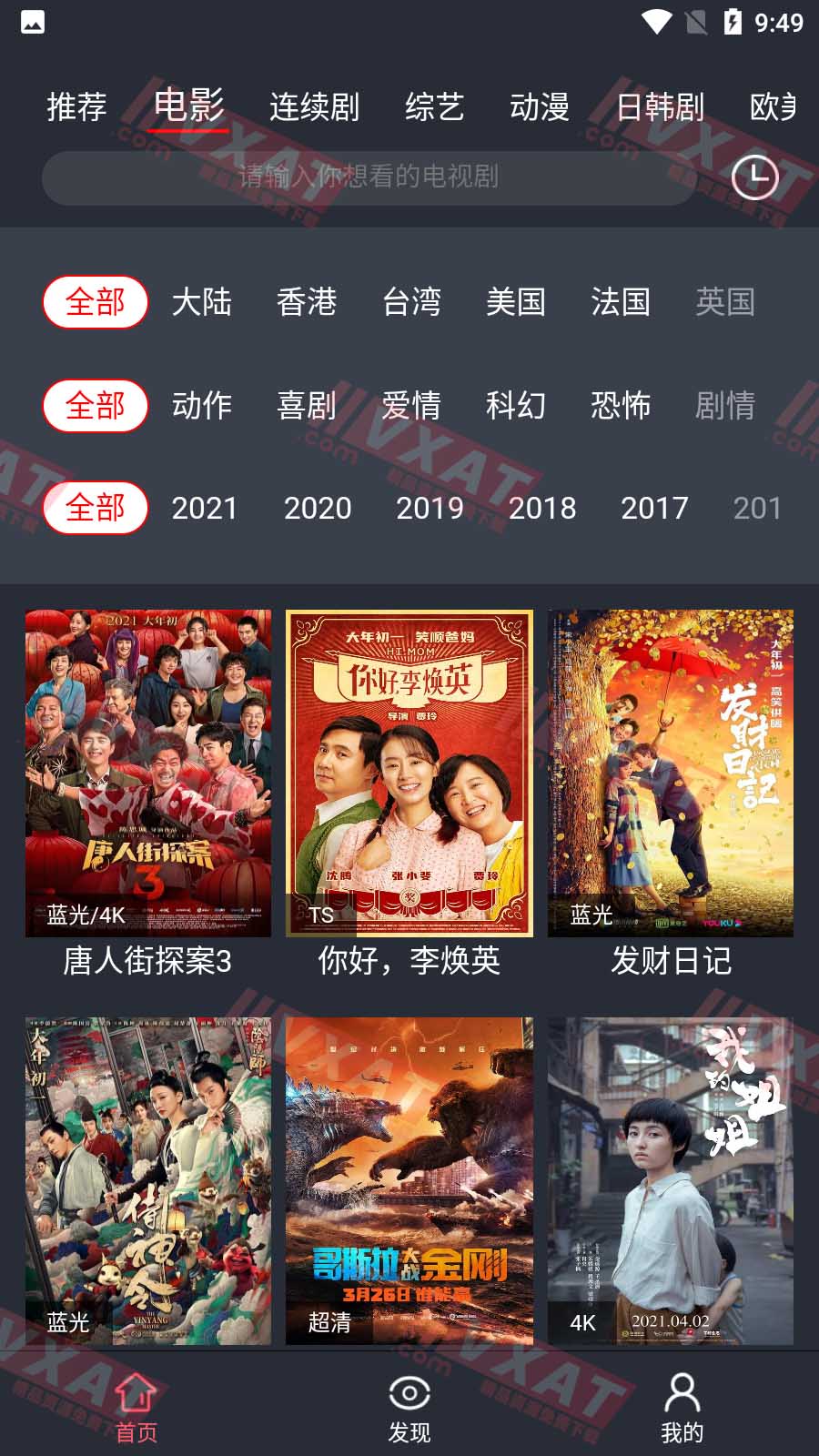Switch to the 推荐 tab

(76, 107)
